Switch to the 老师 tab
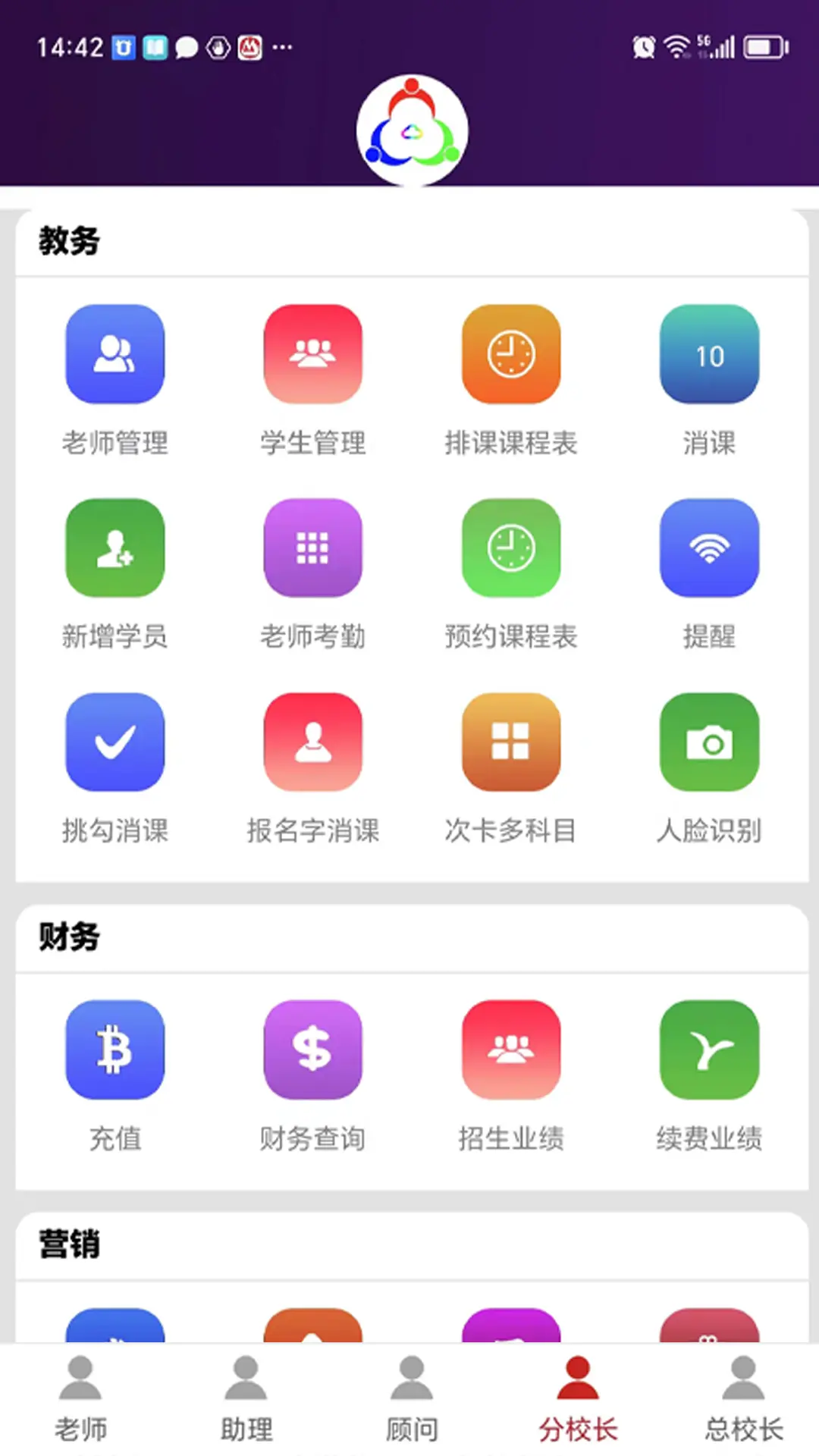This screenshot has height=1456, width=819. pos(80,1399)
